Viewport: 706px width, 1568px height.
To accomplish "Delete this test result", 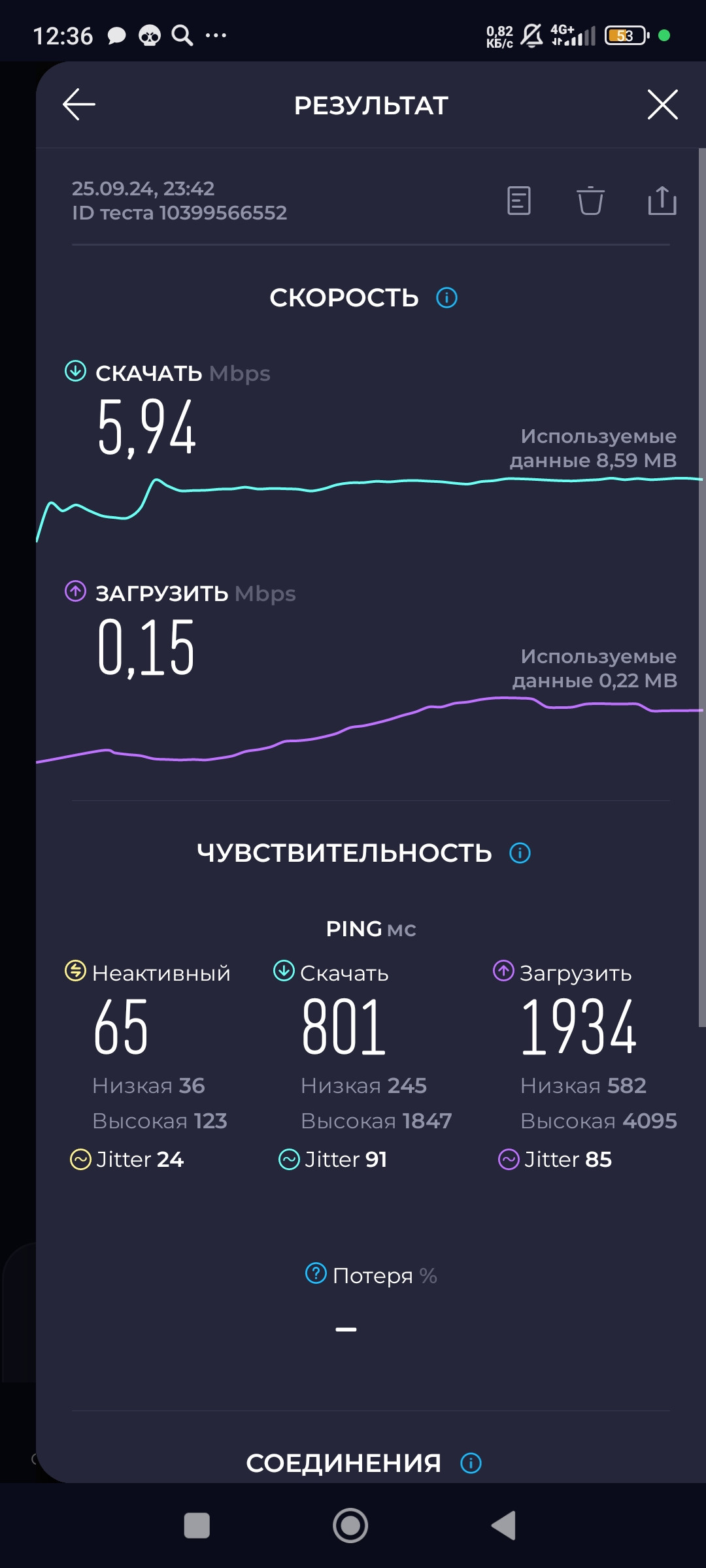I will pyautogui.click(x=590, y=201).
